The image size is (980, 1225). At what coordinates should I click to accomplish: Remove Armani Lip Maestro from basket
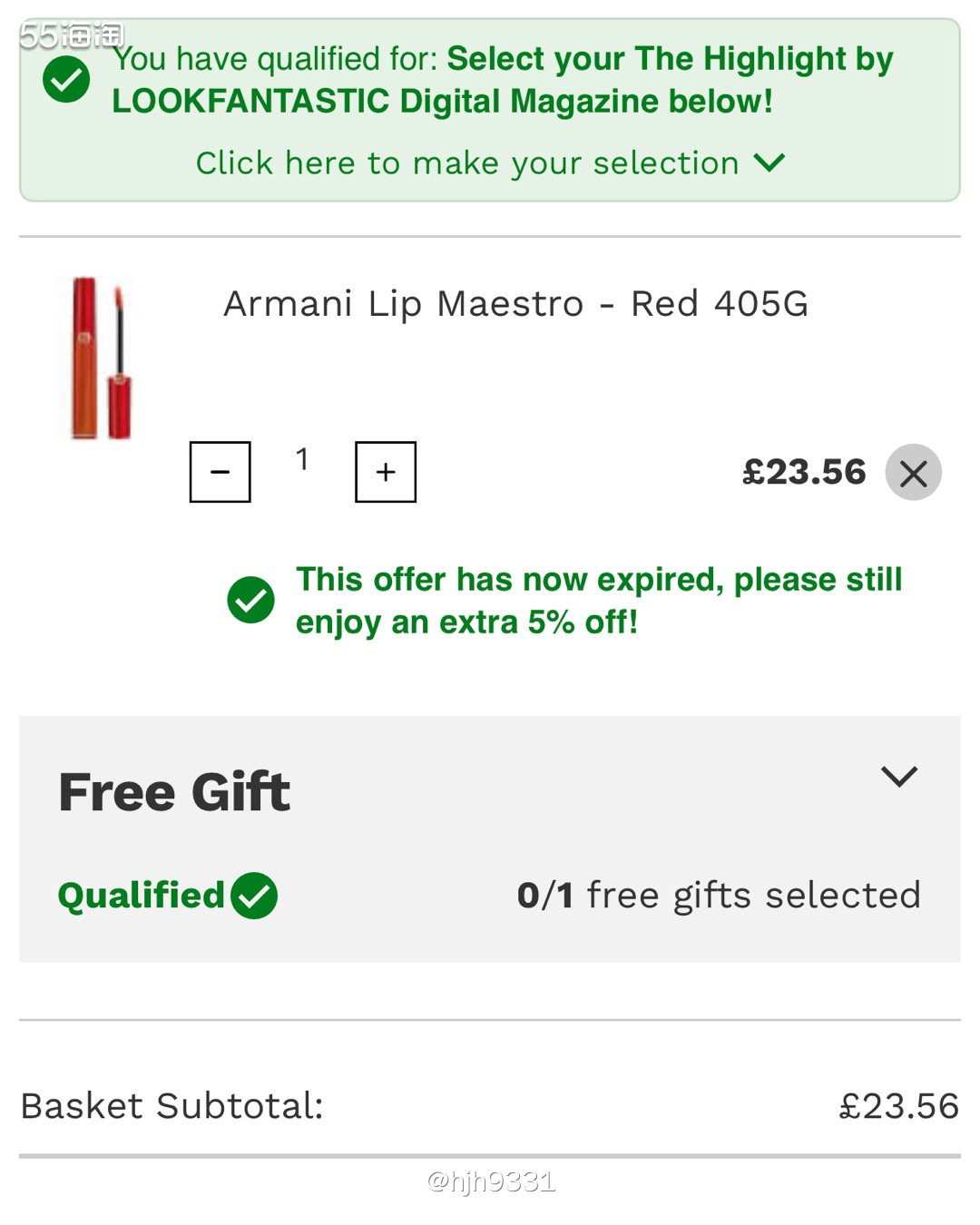913,473
